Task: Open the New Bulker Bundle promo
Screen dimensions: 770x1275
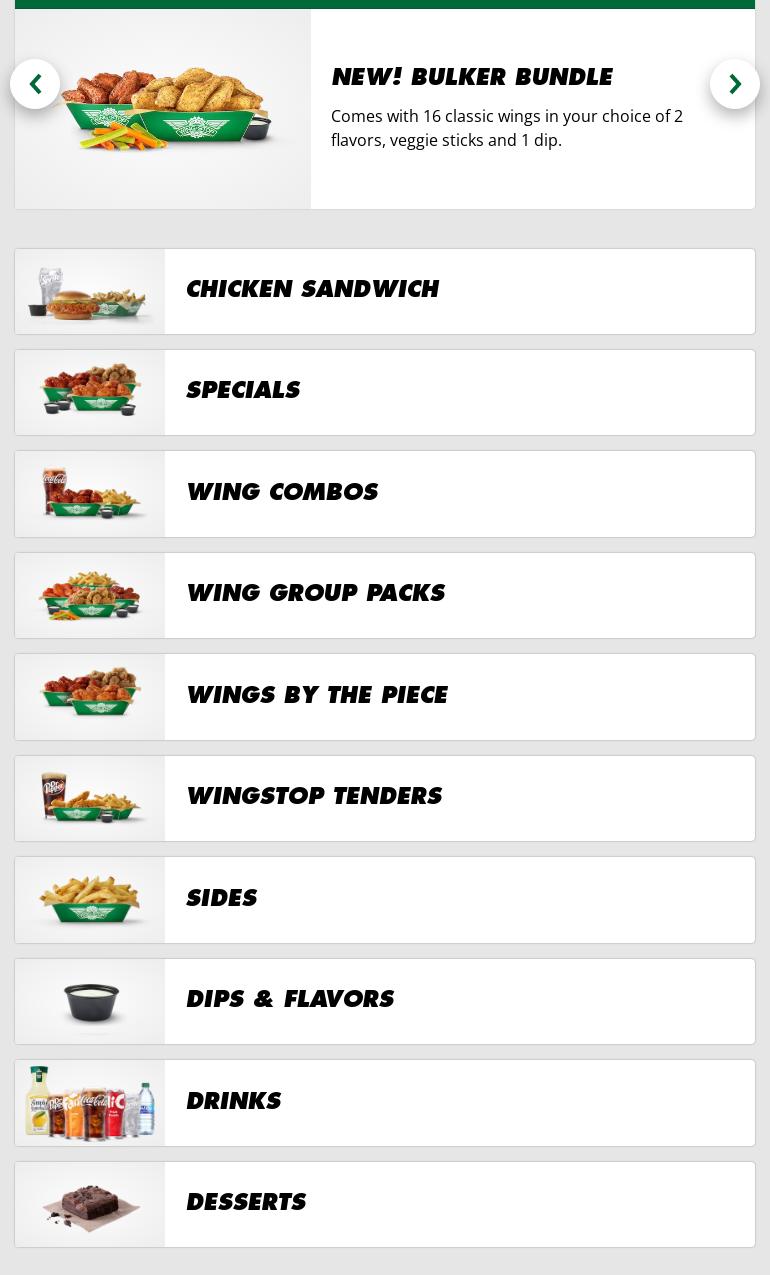Action: click(471, 78)
